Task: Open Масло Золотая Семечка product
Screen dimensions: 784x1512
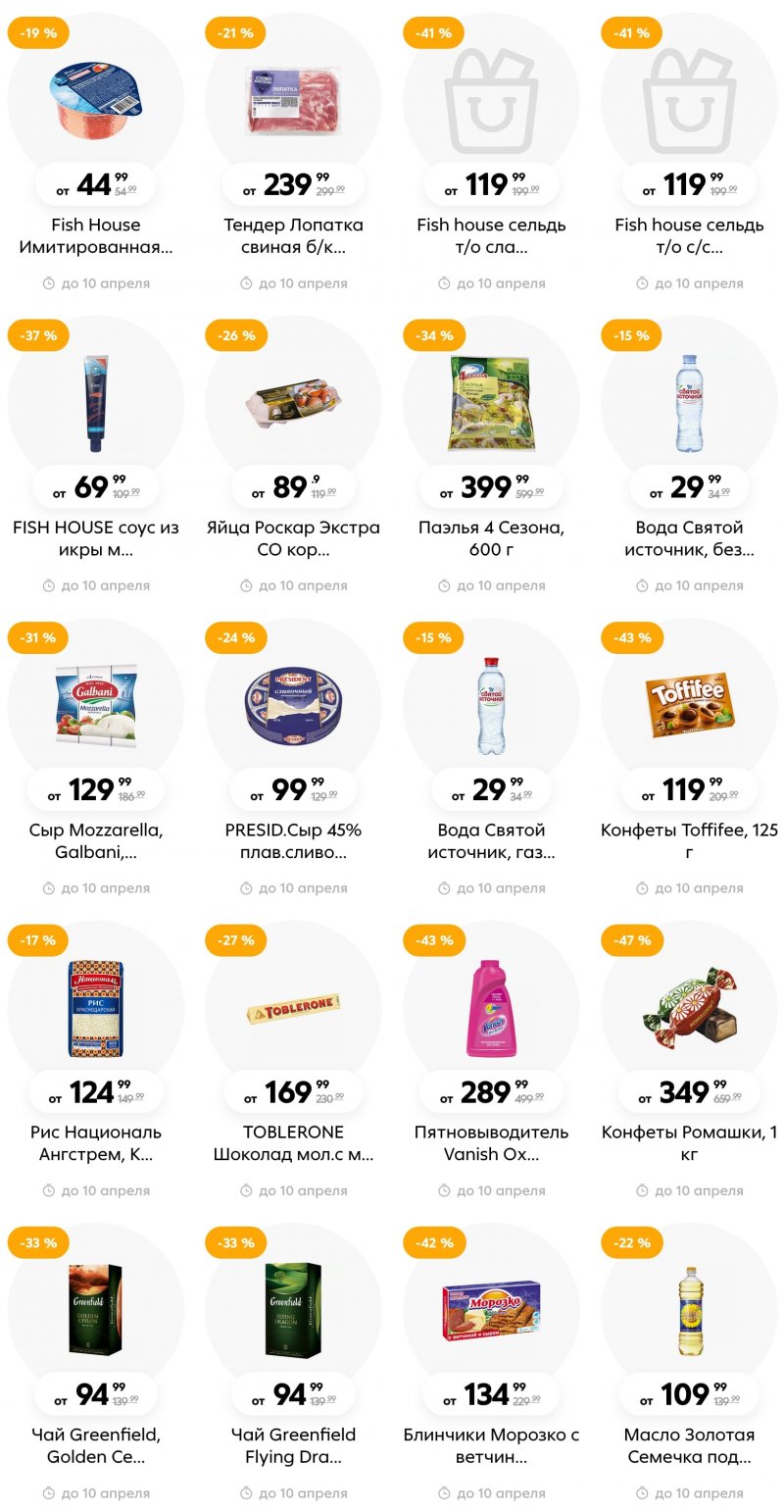Action: [x=689, y=1309]
